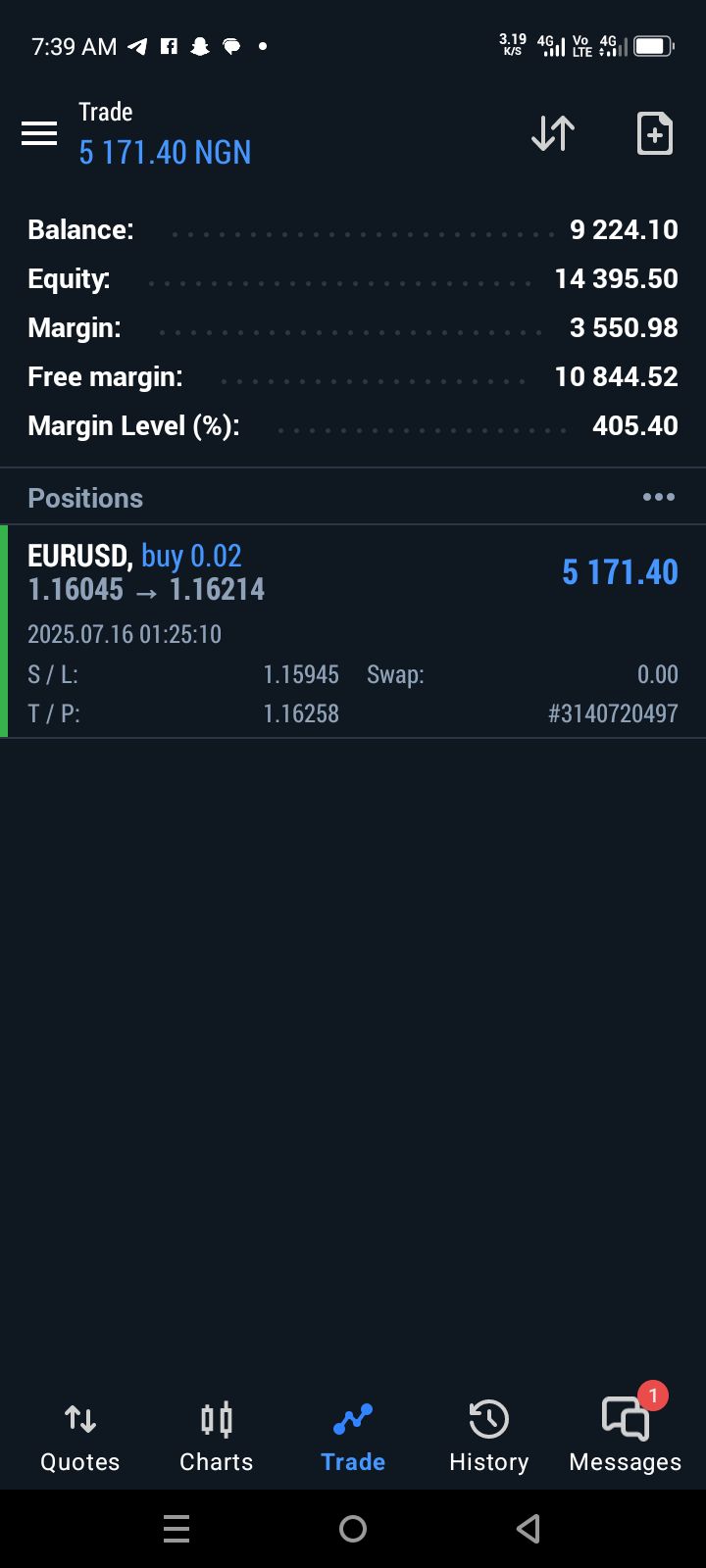Go to the system home screen
Viewport: 706px width, 1568px height.
[x=353, y=1529]
